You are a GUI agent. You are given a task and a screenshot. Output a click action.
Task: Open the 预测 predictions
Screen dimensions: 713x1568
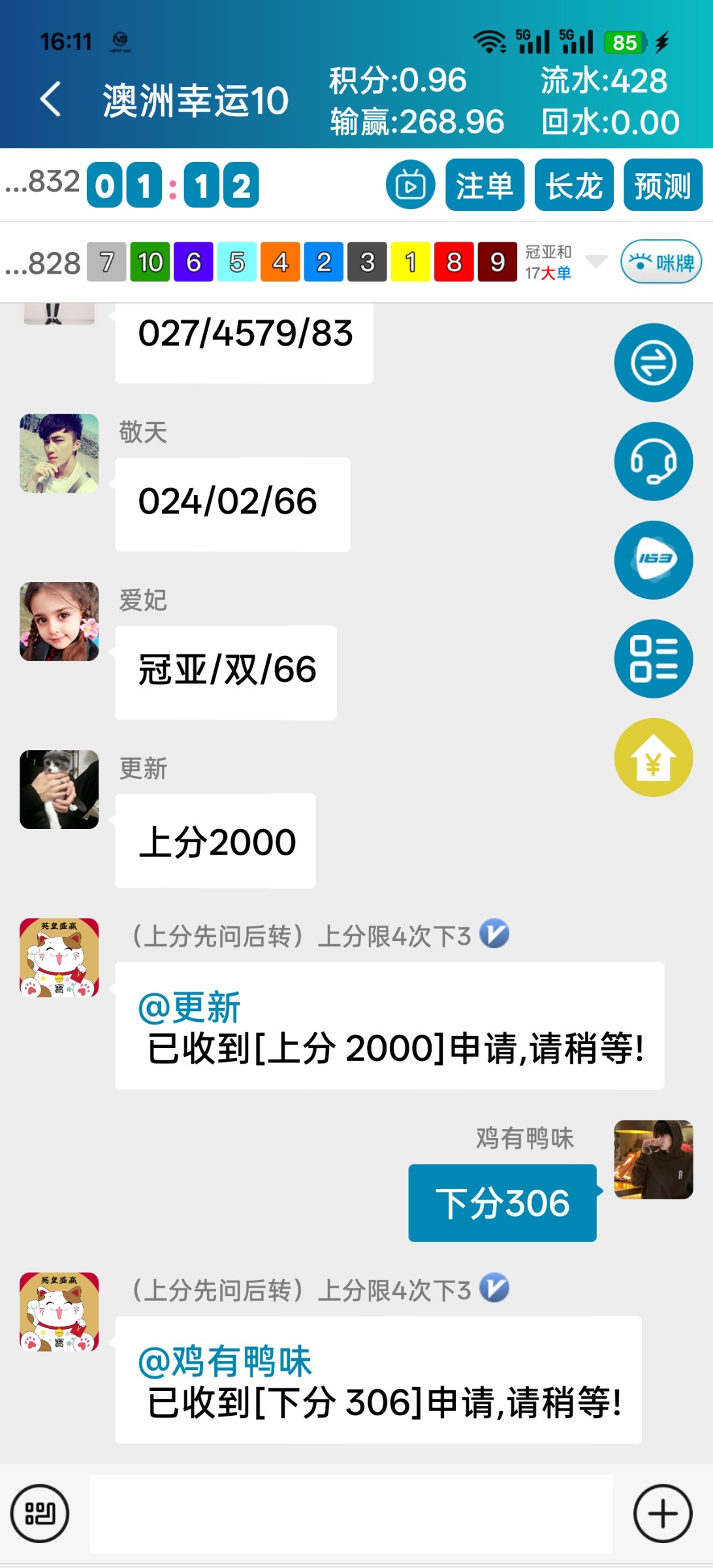pos(663,186)
